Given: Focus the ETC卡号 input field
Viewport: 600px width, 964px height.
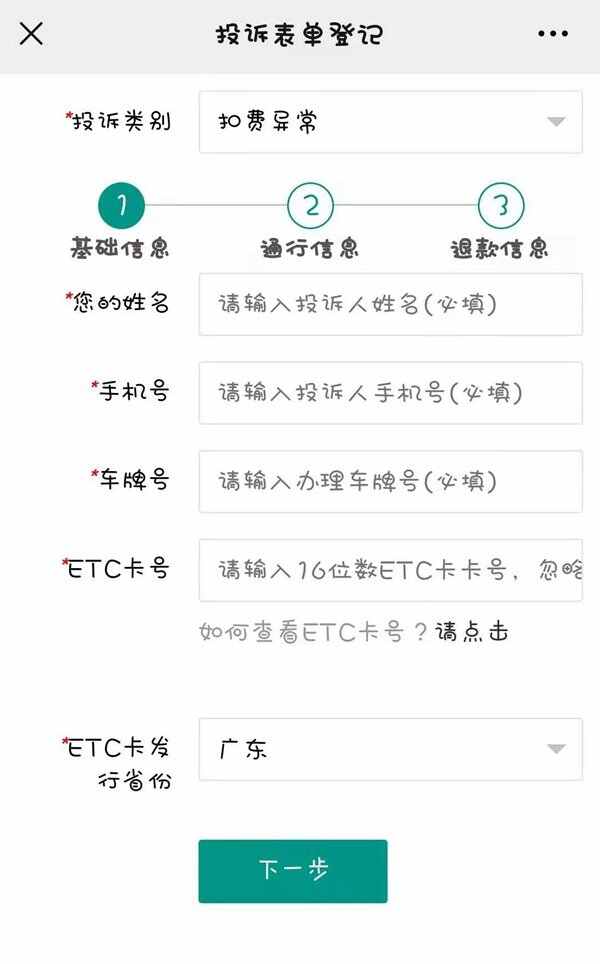Looking at the screenshot, I should (x=390, y=570).
